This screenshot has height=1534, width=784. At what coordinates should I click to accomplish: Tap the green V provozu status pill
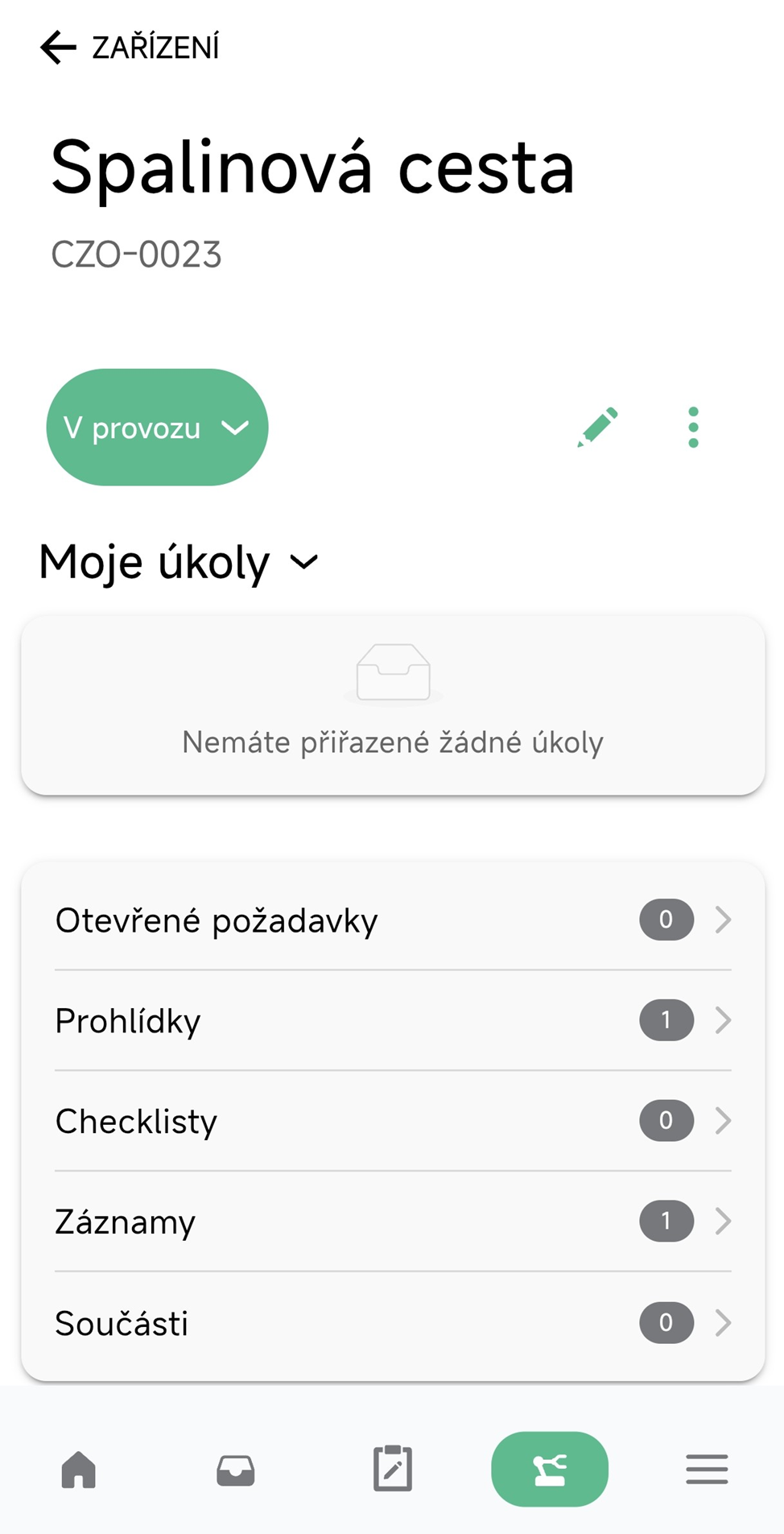pyautogui.click(x=156, y=427)
